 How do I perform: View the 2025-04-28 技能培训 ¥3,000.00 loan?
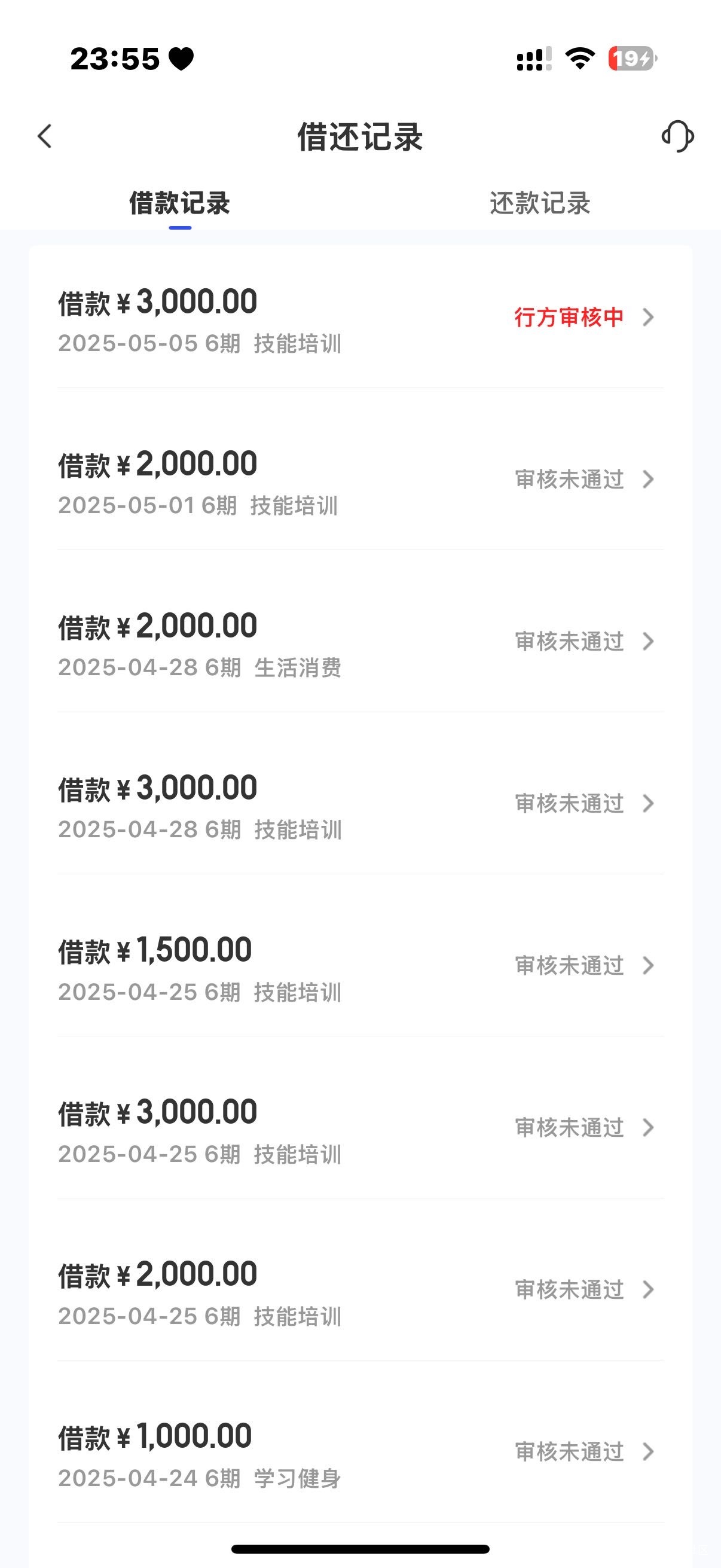point(360,804)
